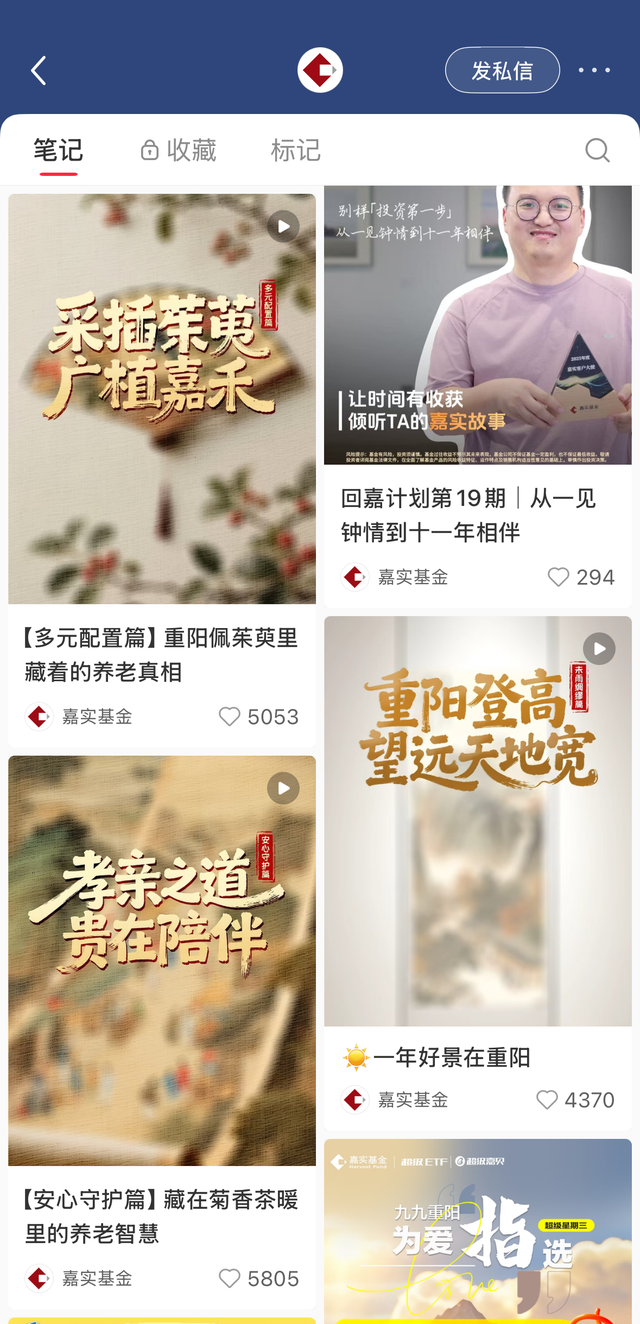
Task: Open the 重阳登高望远天地宽 video note
Action: pyautogui.click(x=478, y=821)
